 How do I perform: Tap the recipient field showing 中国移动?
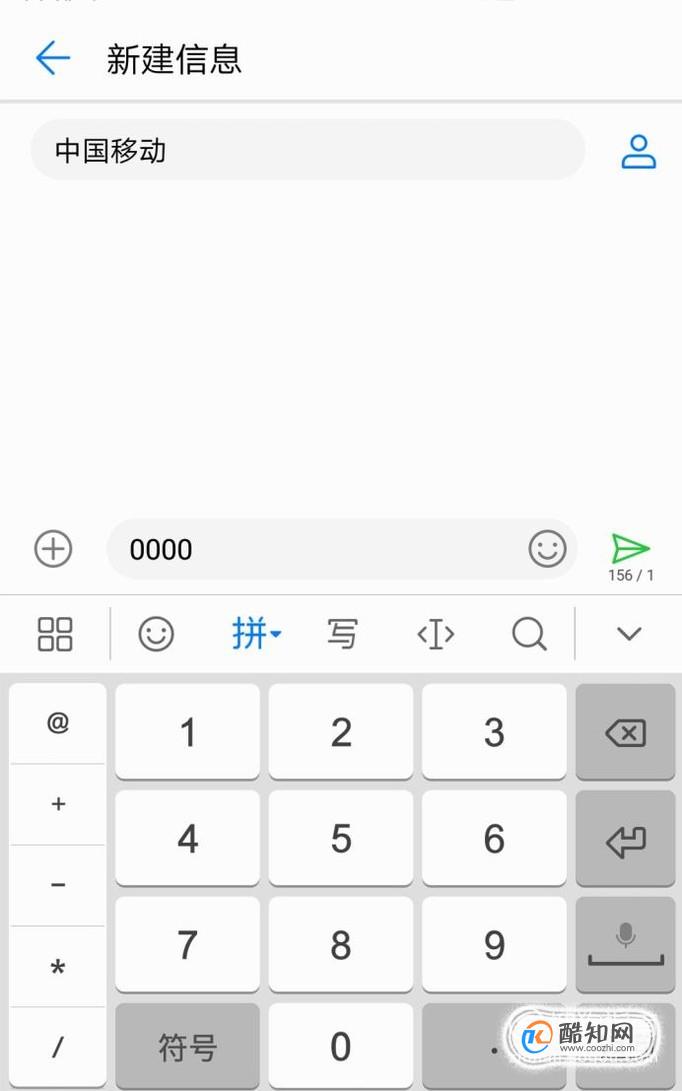click(307, 150)
